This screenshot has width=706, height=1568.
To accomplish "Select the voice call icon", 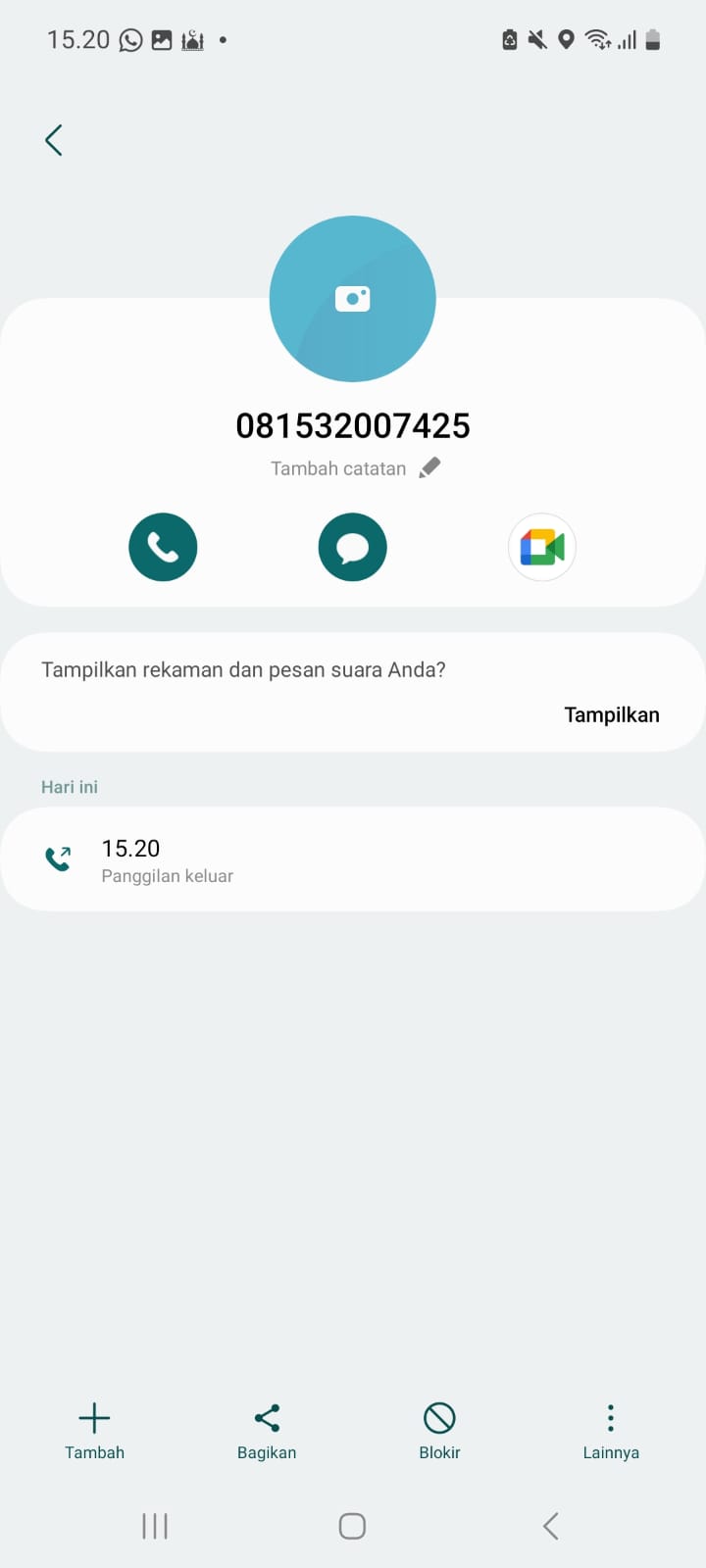I will pyautogui.click(x=163, y=547).
